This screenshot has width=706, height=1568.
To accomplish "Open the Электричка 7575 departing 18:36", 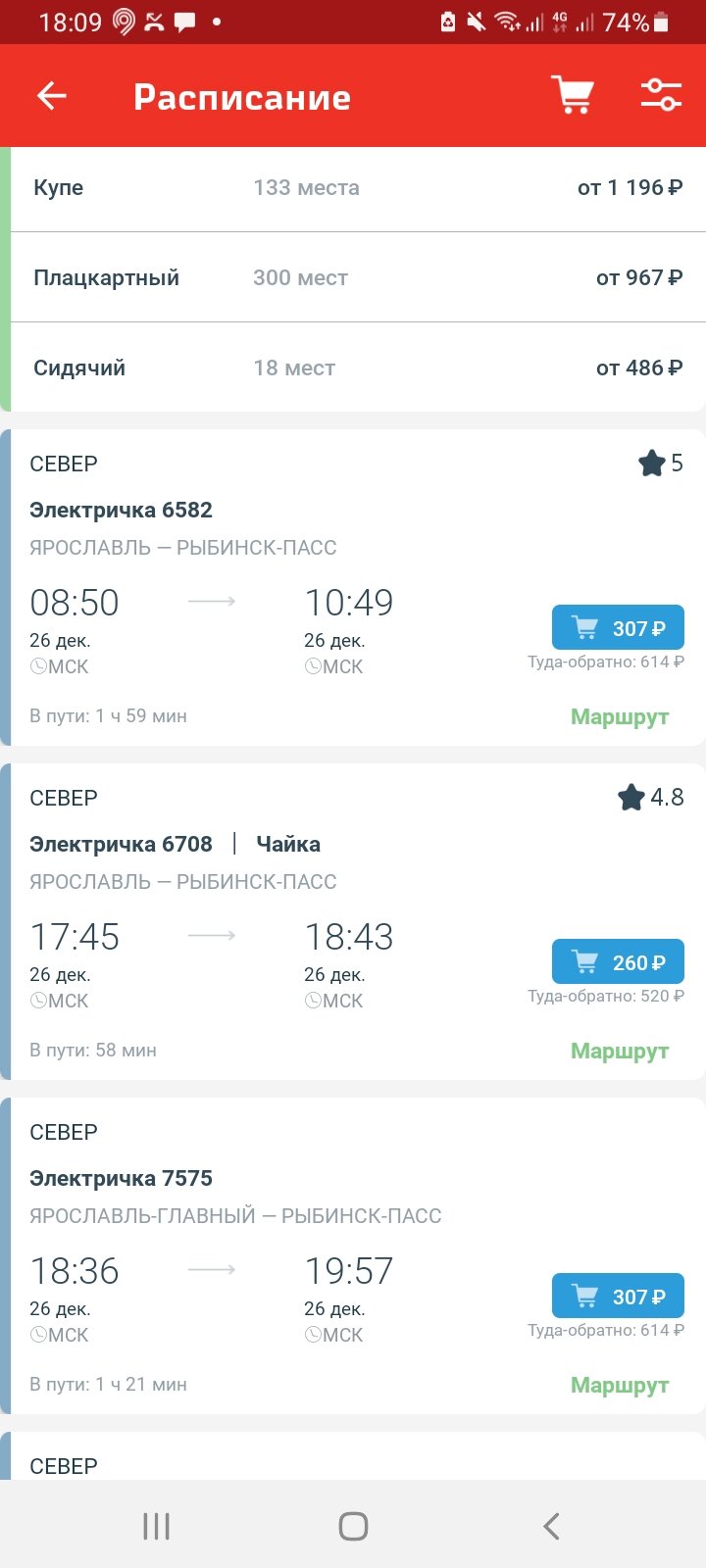I will coord(353,1256).
